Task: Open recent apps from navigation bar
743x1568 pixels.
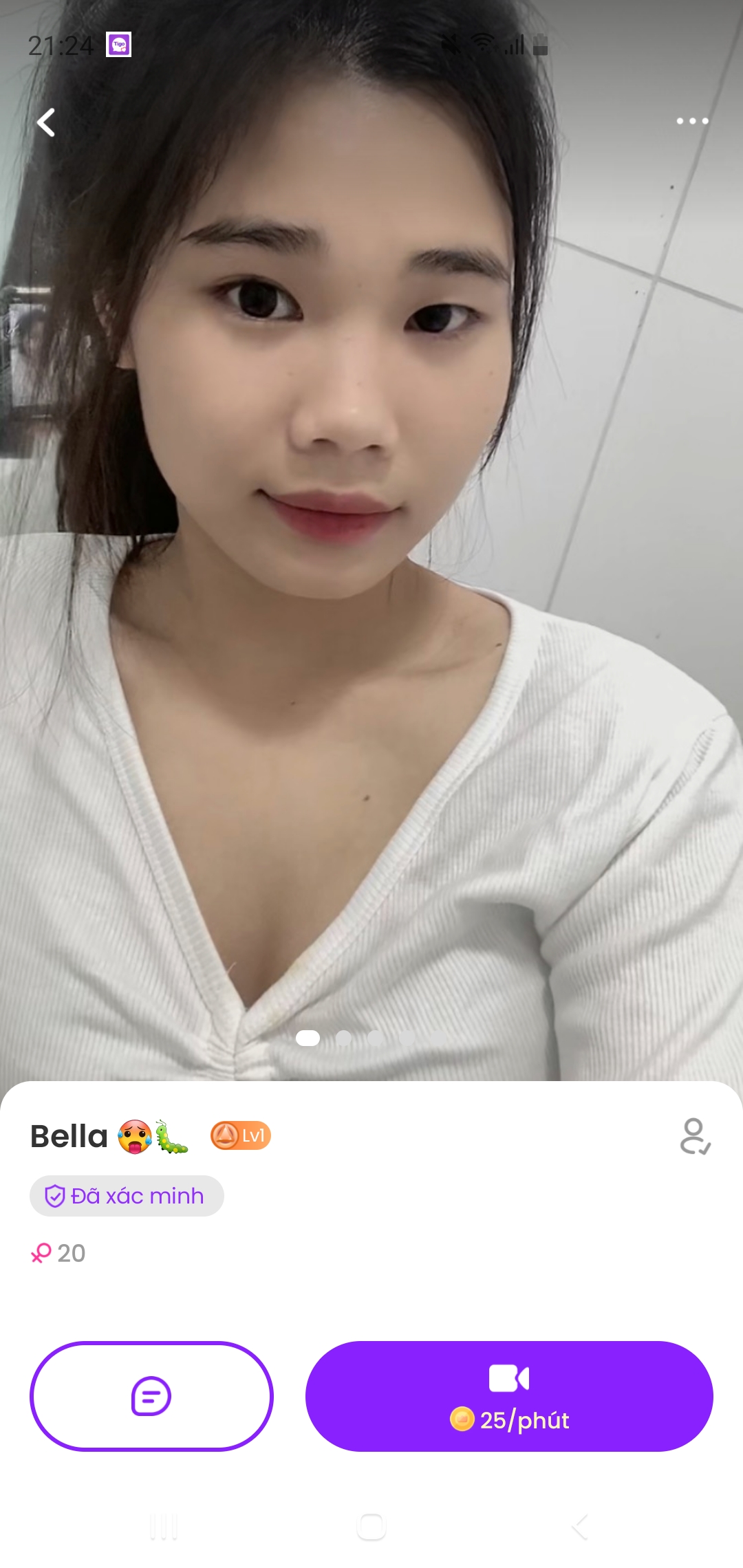Action: [x=164, y=1527]
